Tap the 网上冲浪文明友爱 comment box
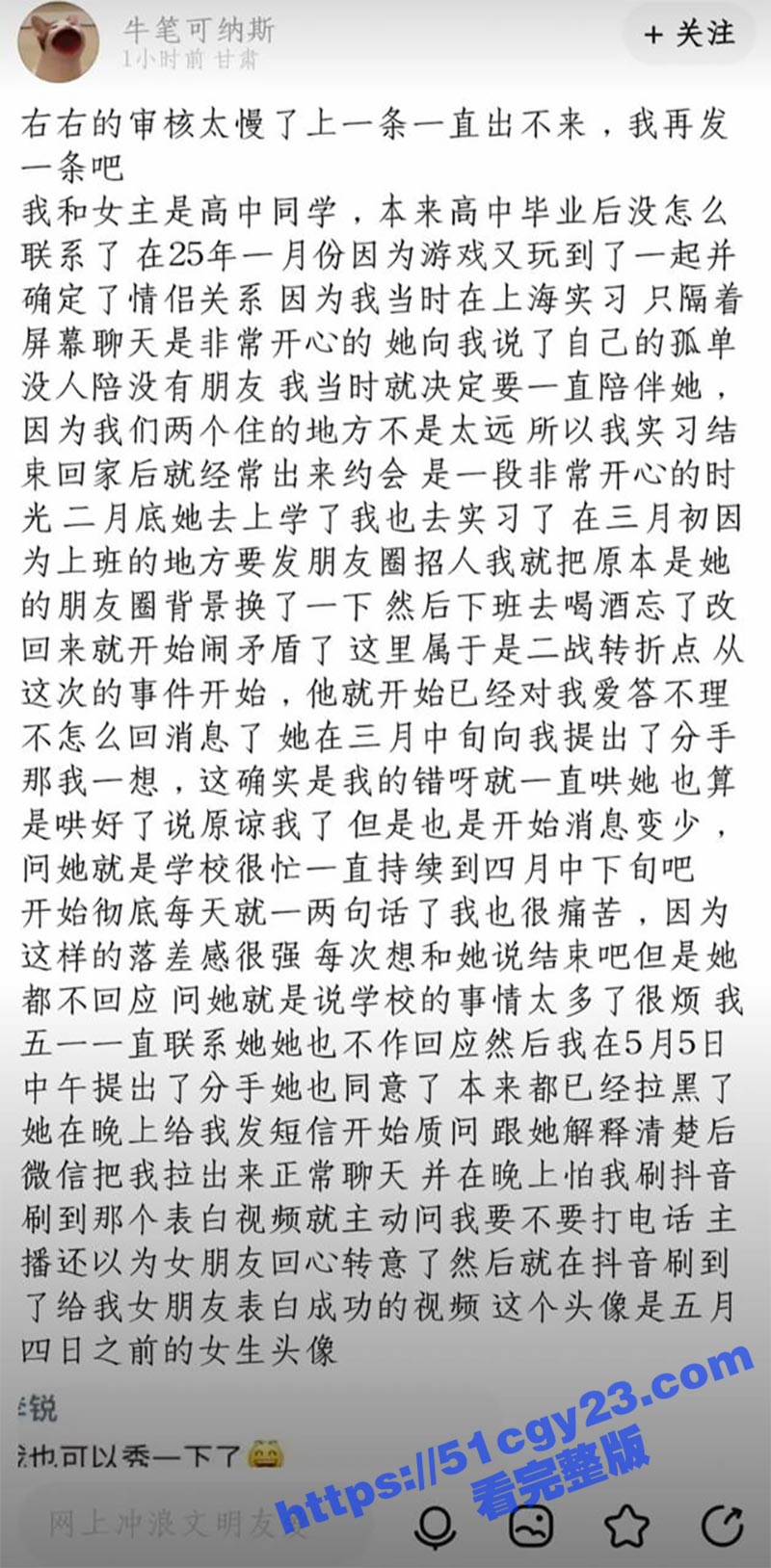 (x=173, y=1523)
